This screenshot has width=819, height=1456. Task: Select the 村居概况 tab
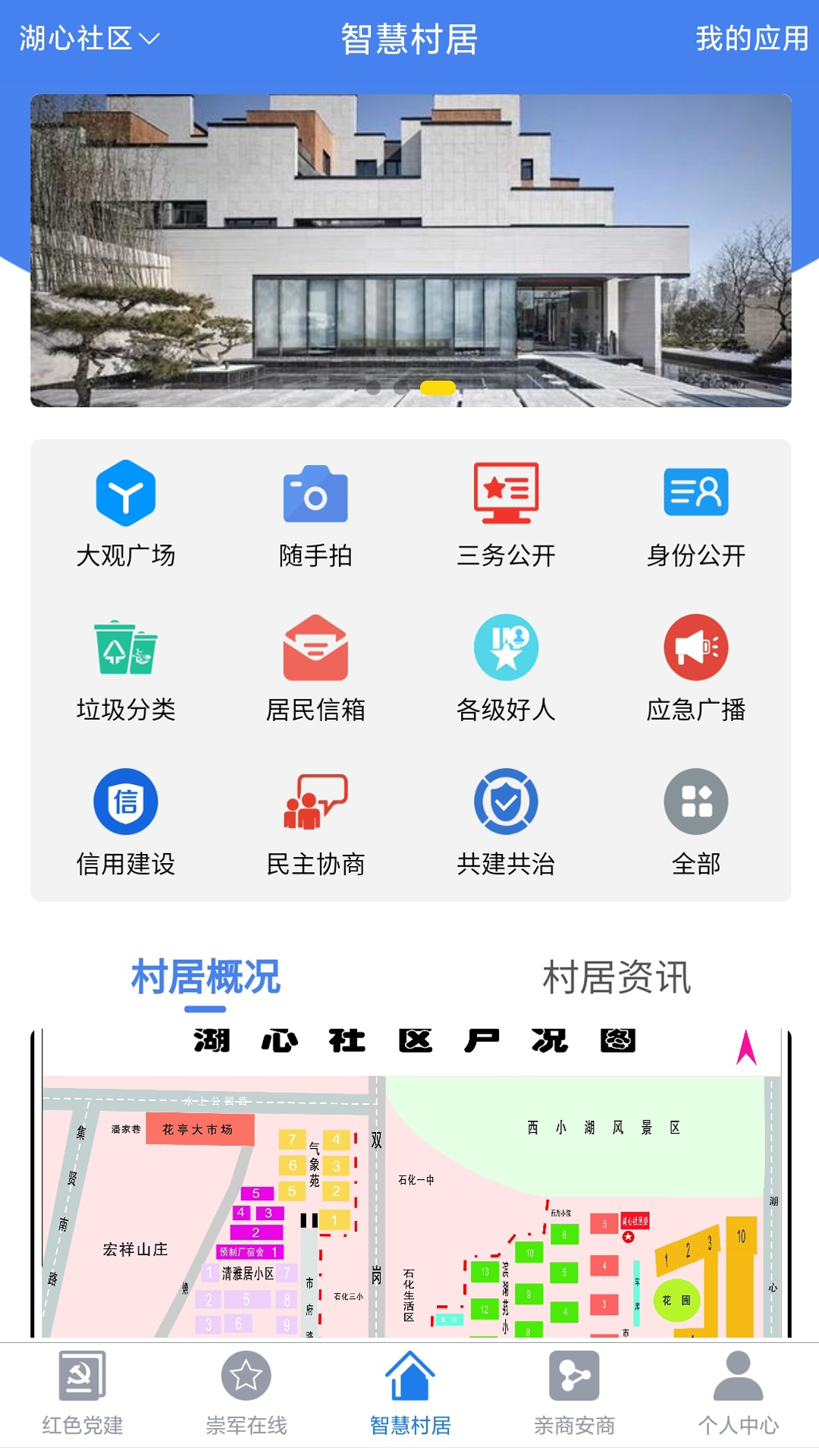point(206,977)
